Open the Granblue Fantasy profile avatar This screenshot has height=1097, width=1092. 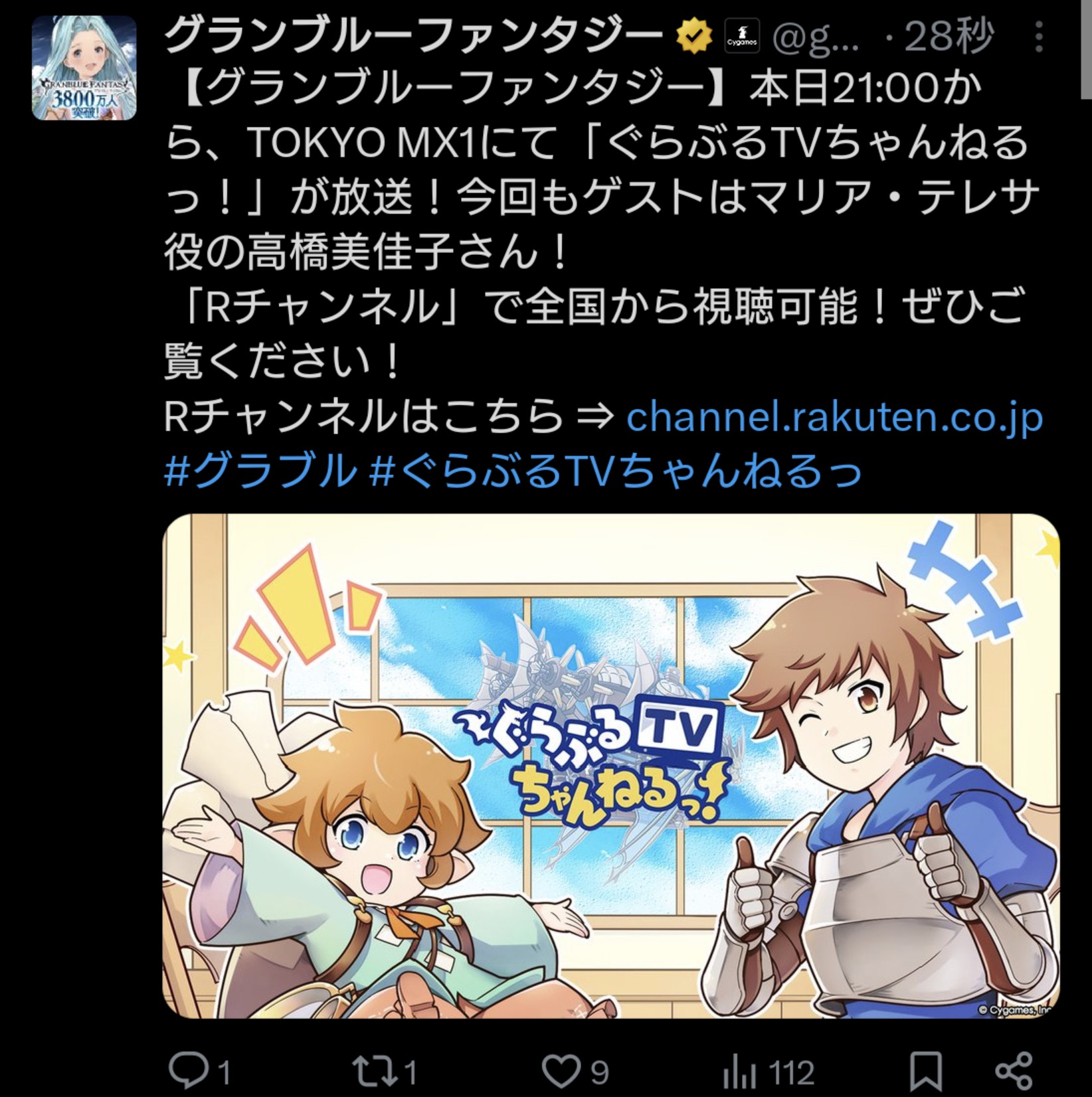click(84, 68)
